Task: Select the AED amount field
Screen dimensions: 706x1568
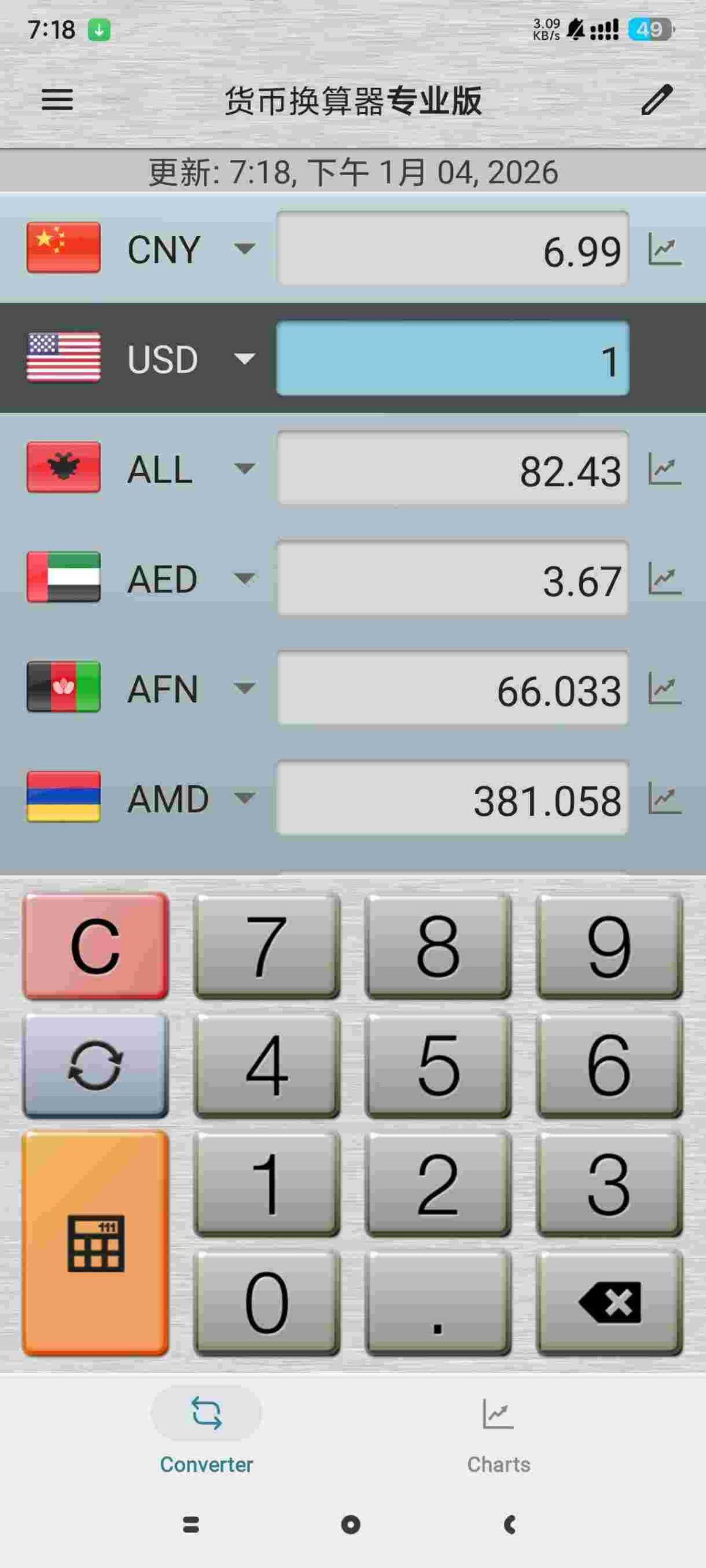Action: click(x=452, y=578)
